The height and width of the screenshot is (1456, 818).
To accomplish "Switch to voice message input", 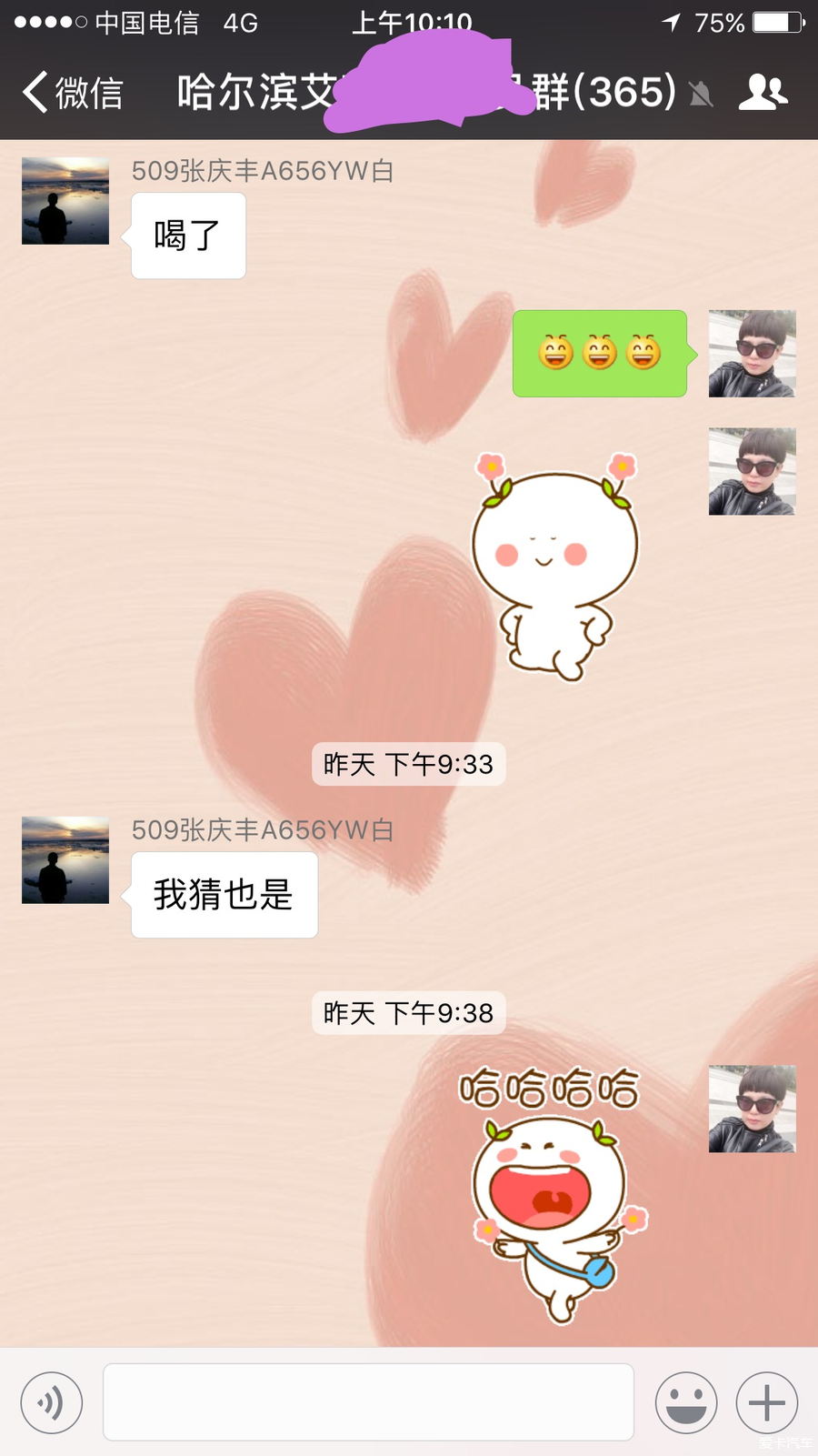I will click(52, 1402).
